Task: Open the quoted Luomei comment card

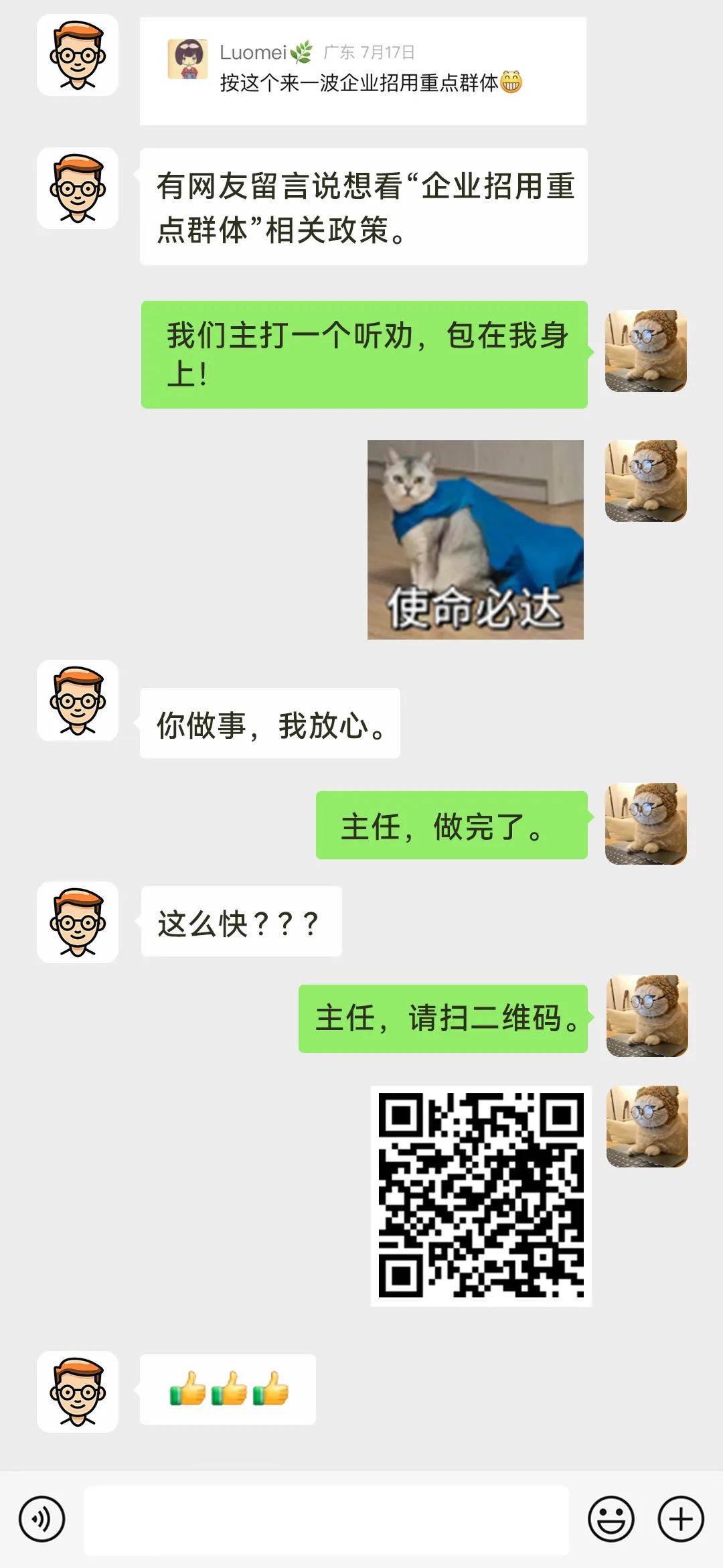Action: (363, 71)
